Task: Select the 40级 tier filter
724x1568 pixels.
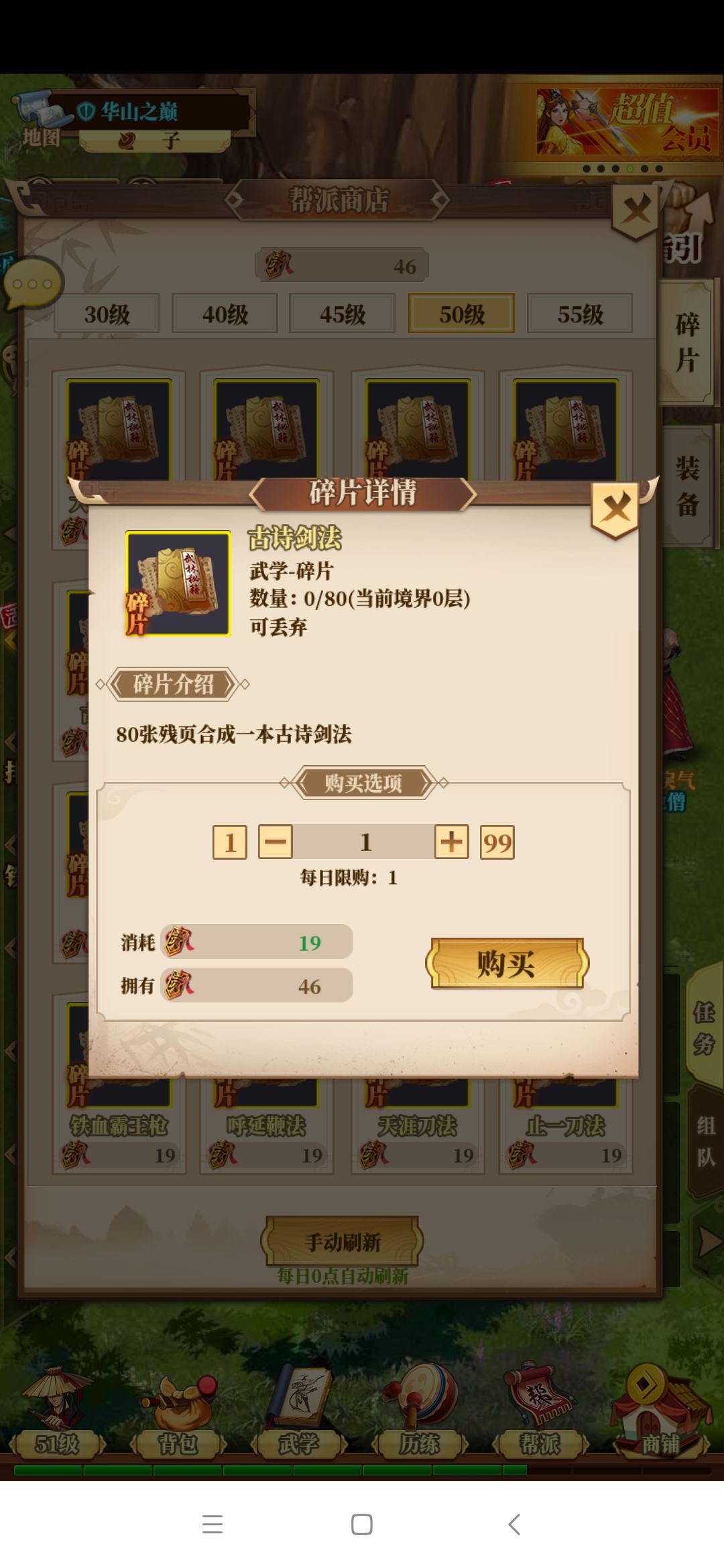Action: [224, 313]
